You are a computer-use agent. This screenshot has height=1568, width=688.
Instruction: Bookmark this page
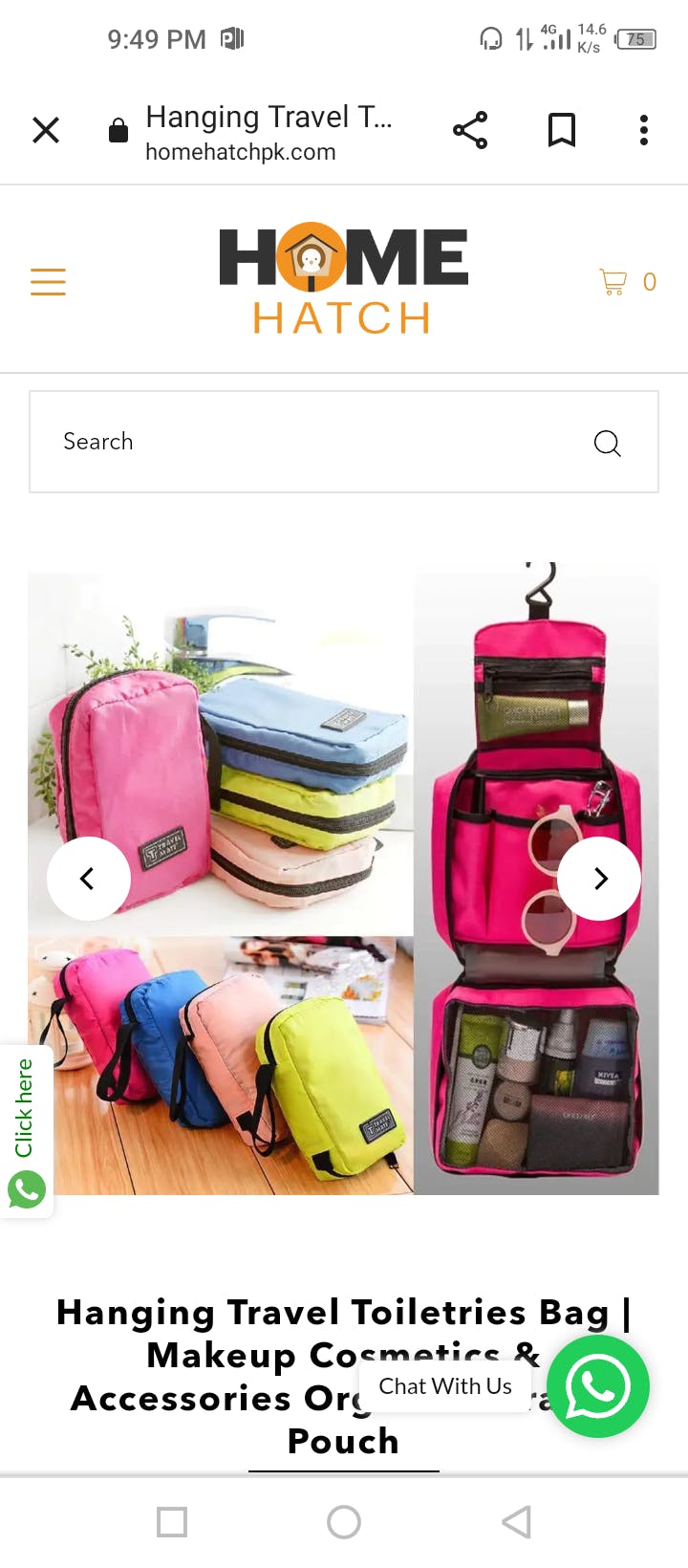click(x=562, y=130)
